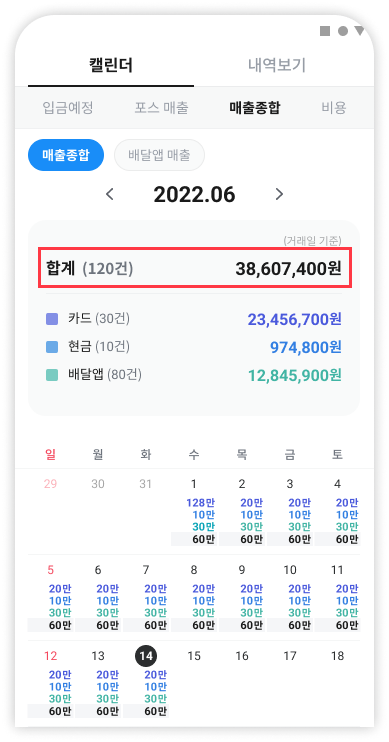Tap date 18 on the calendar
Screen dimensions: 389x742
(337, 656)
